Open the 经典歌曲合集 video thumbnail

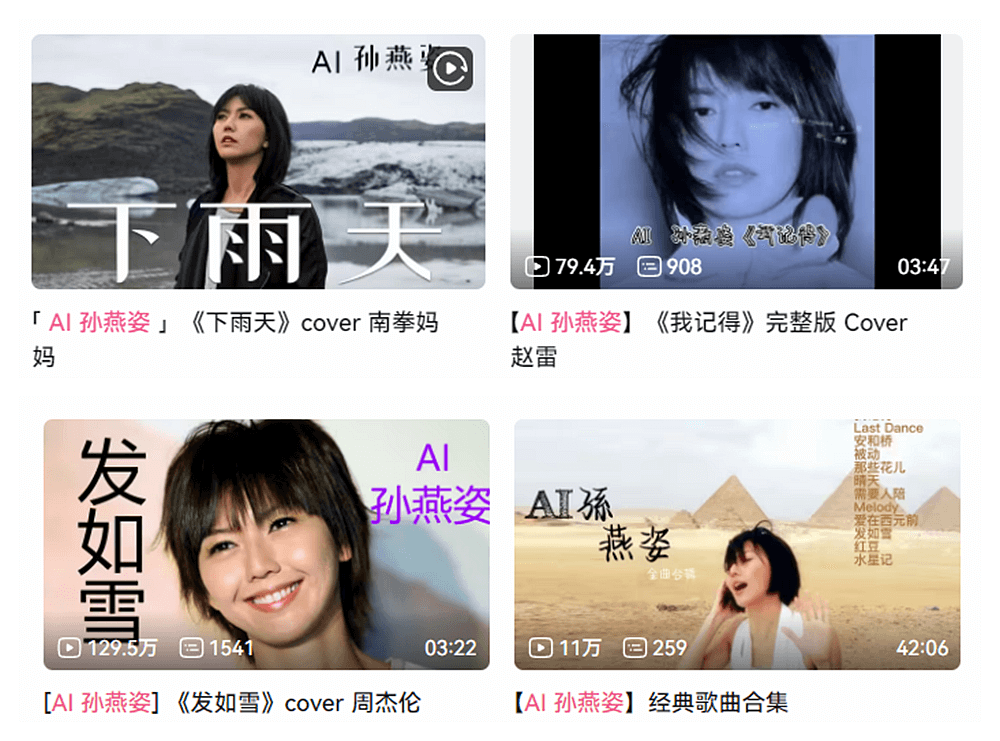737,544
